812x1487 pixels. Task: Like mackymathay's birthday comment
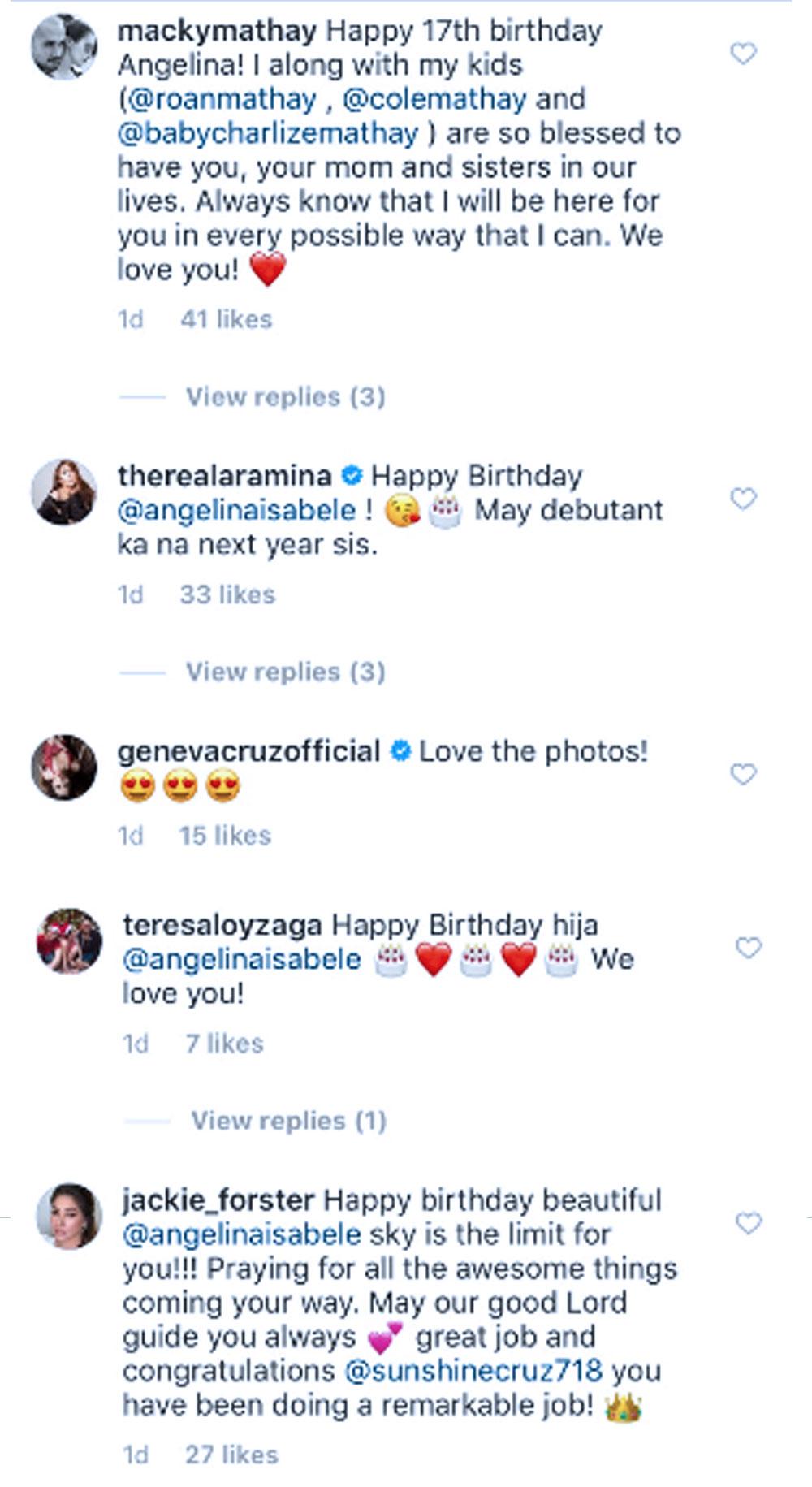[743, 54]
